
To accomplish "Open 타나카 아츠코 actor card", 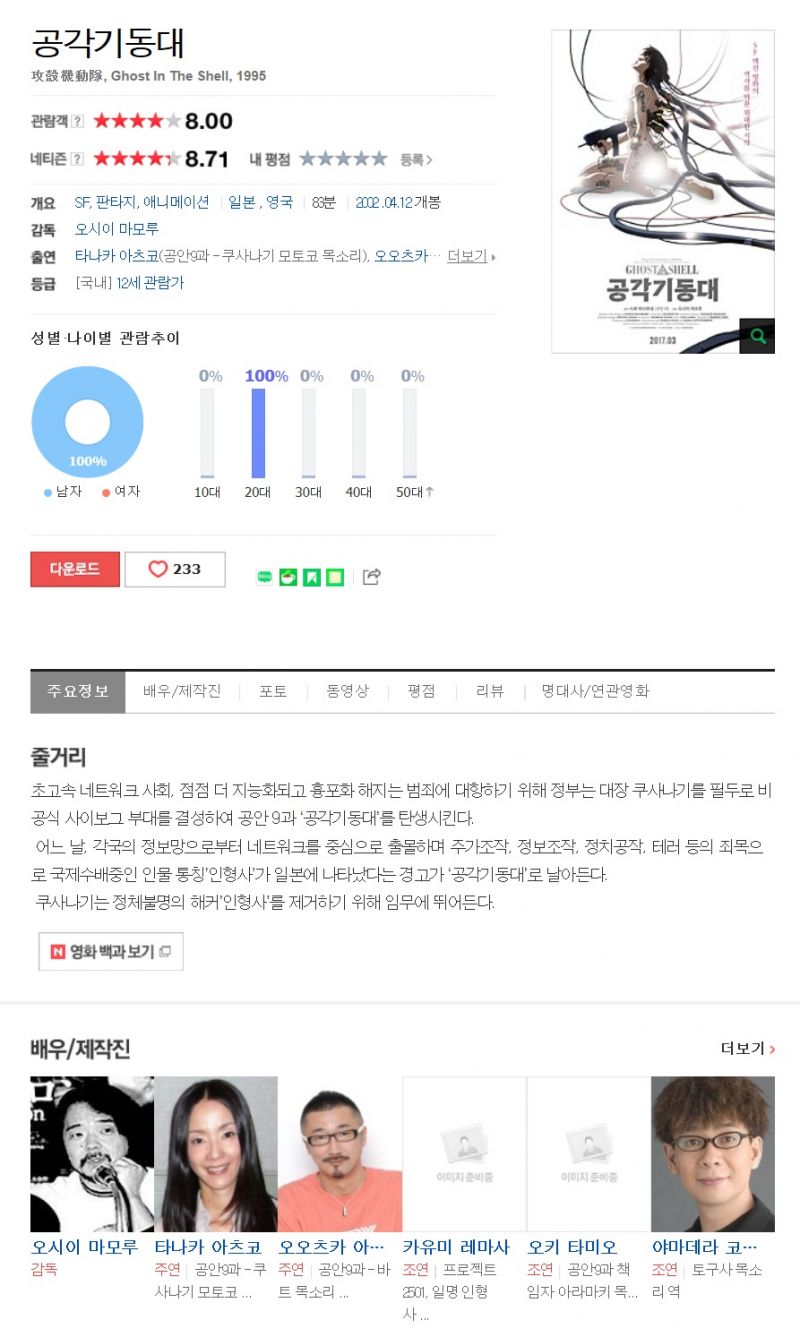I will pyautogui.click(x=215, y=1154).
